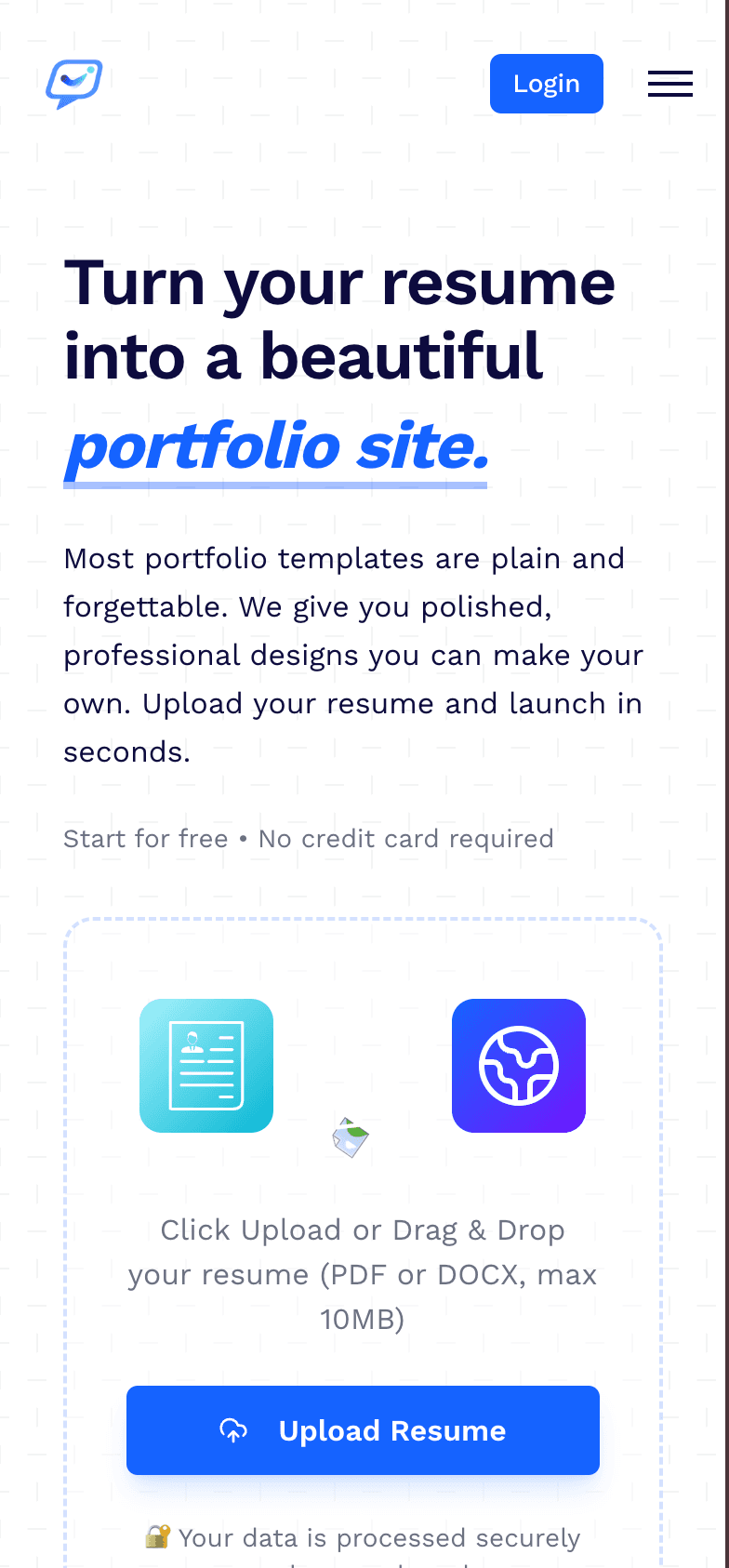Go to homepage via the site logo

(74, 84)
